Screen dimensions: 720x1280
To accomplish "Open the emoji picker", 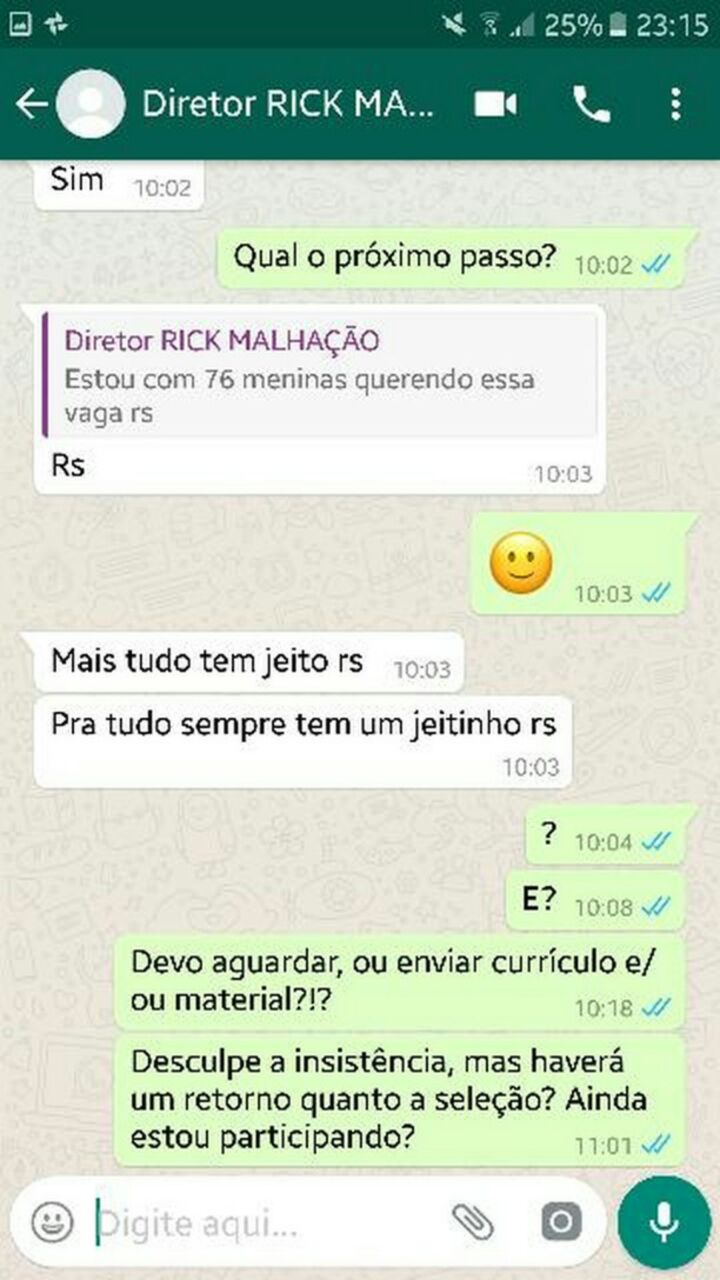I will [x=52, y=1222].
